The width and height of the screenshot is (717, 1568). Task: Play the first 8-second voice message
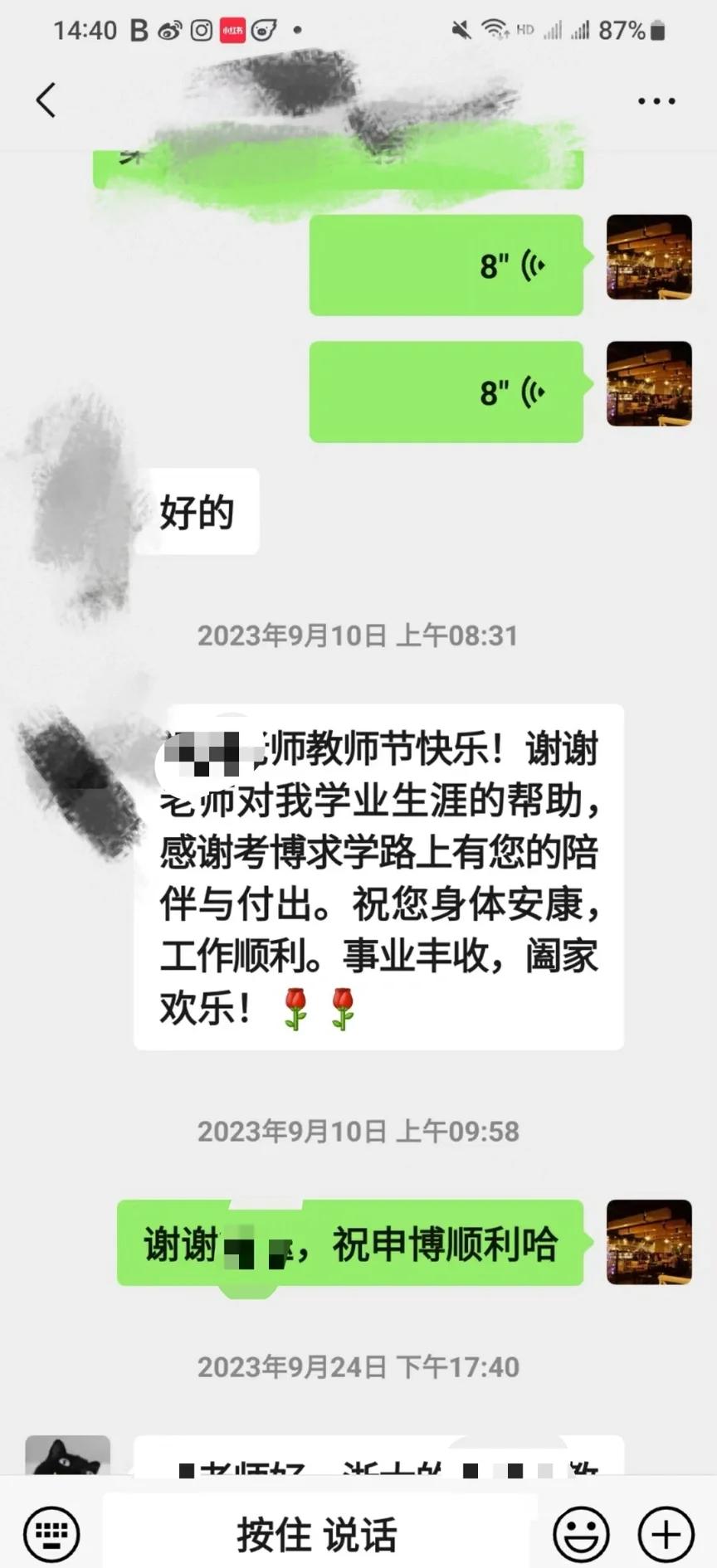coord(446,265)
